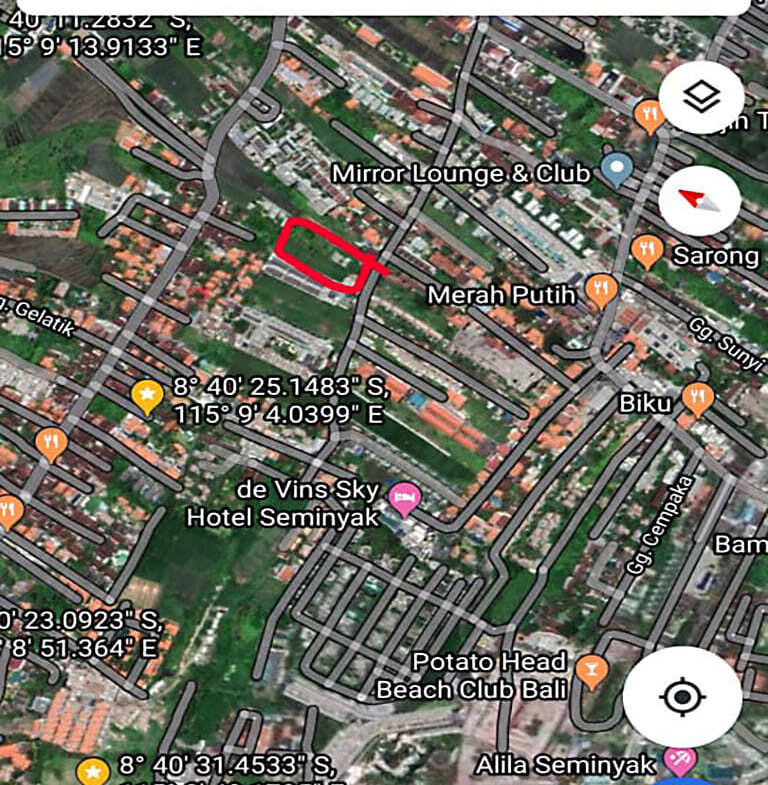
Task: Open de Vins Sky Hotel Seminyak marker
Action: [x=404, y=497]
